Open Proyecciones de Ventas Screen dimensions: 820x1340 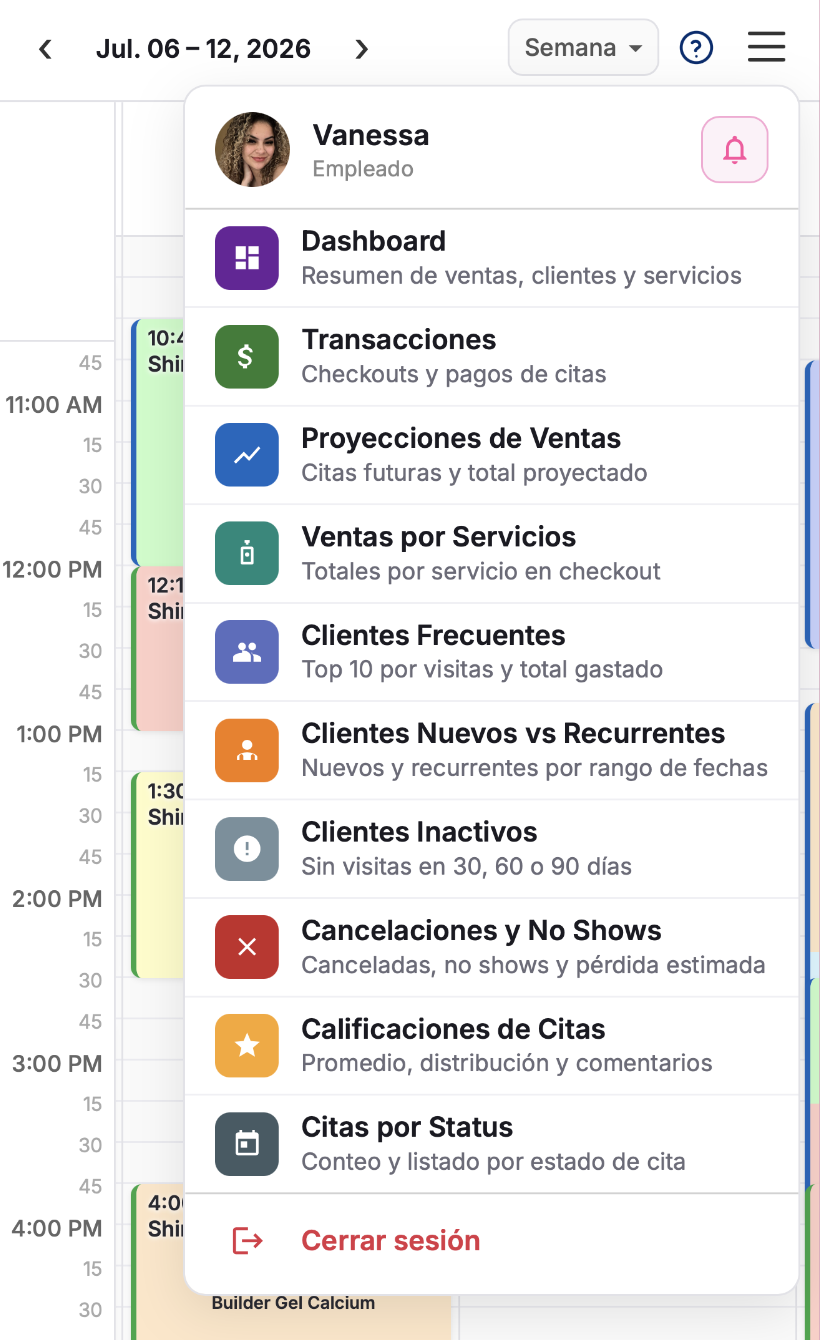click(x=492, y=455)
